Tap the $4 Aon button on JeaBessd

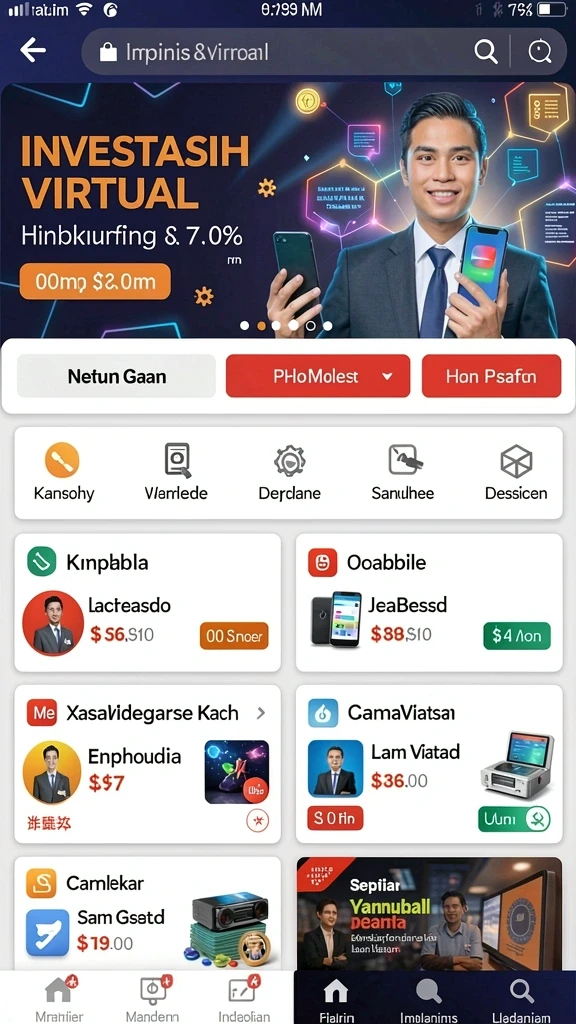(517, 635)
